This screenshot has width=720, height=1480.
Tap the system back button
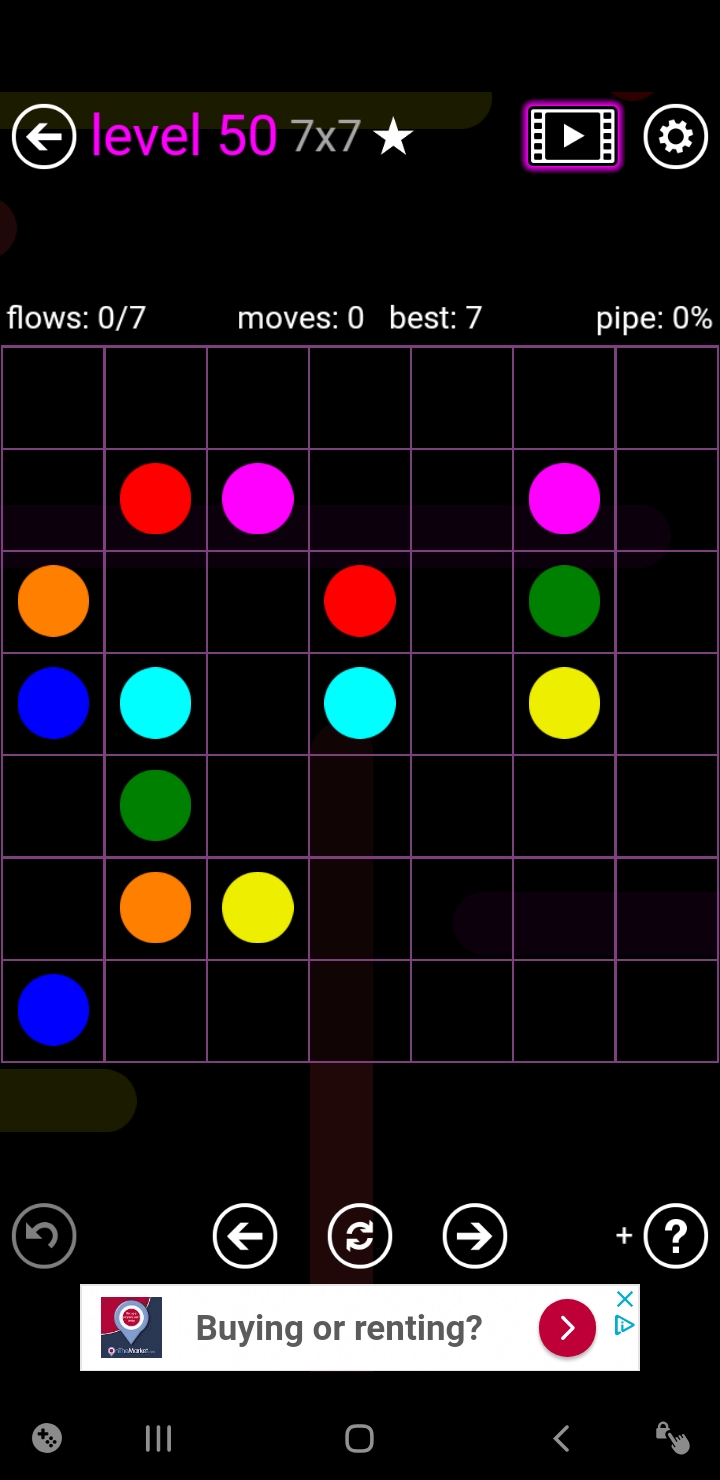pos(561,1439)
